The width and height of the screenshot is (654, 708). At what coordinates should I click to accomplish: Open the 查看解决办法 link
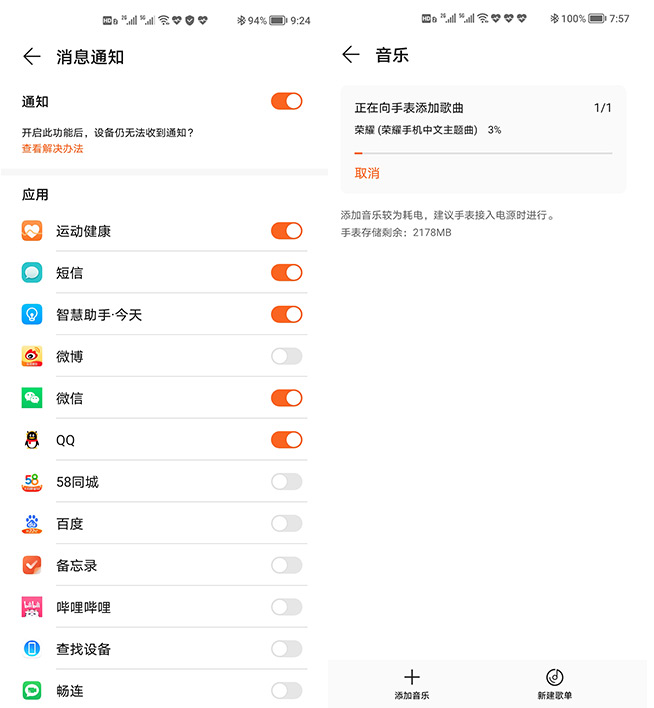pyautogui.click(x=52, y=149)
